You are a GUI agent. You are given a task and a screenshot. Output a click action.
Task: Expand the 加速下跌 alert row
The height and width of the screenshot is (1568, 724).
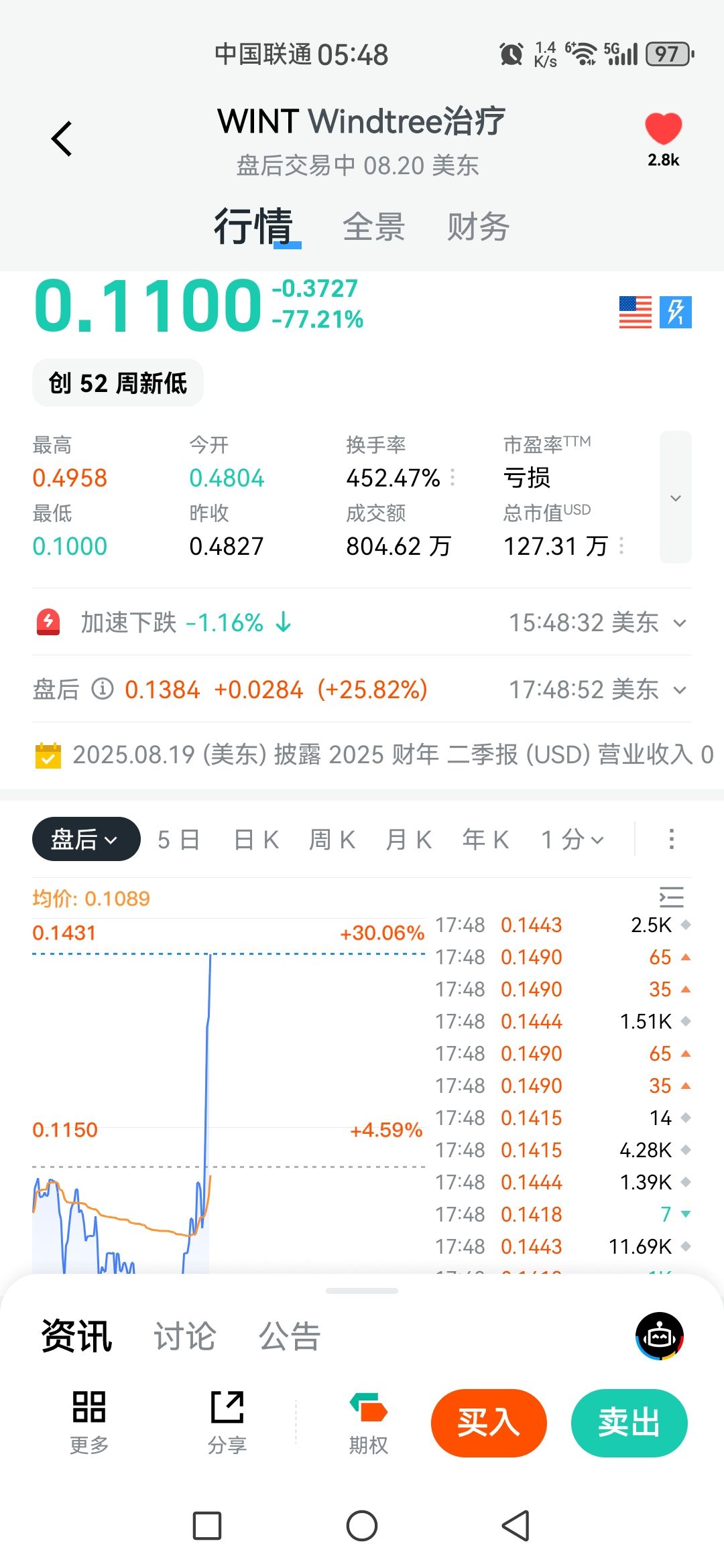click(362, 623)
